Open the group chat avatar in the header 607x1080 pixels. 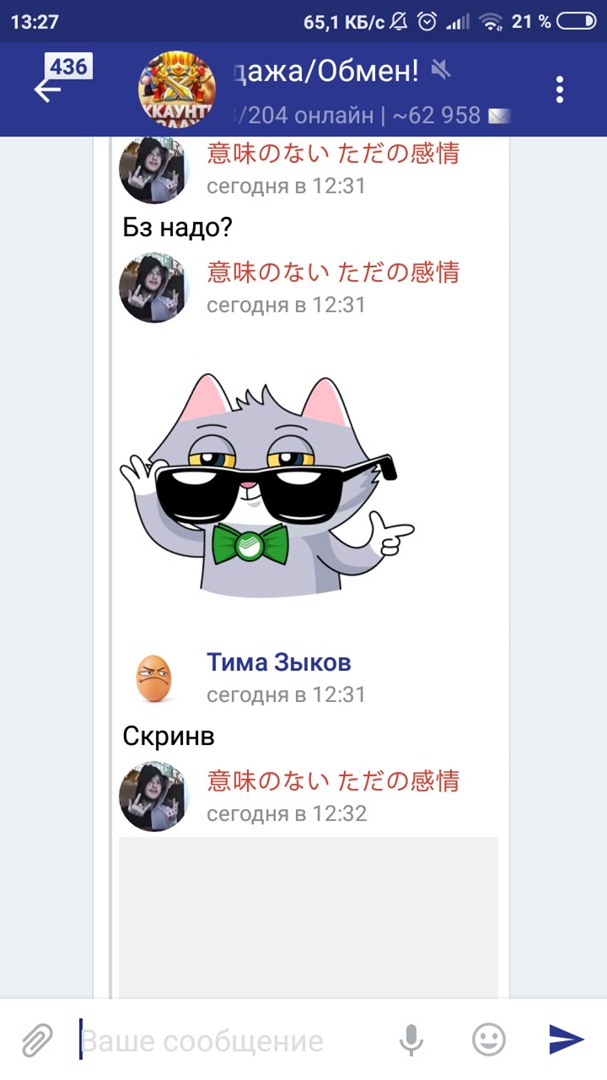coord(176,89)
